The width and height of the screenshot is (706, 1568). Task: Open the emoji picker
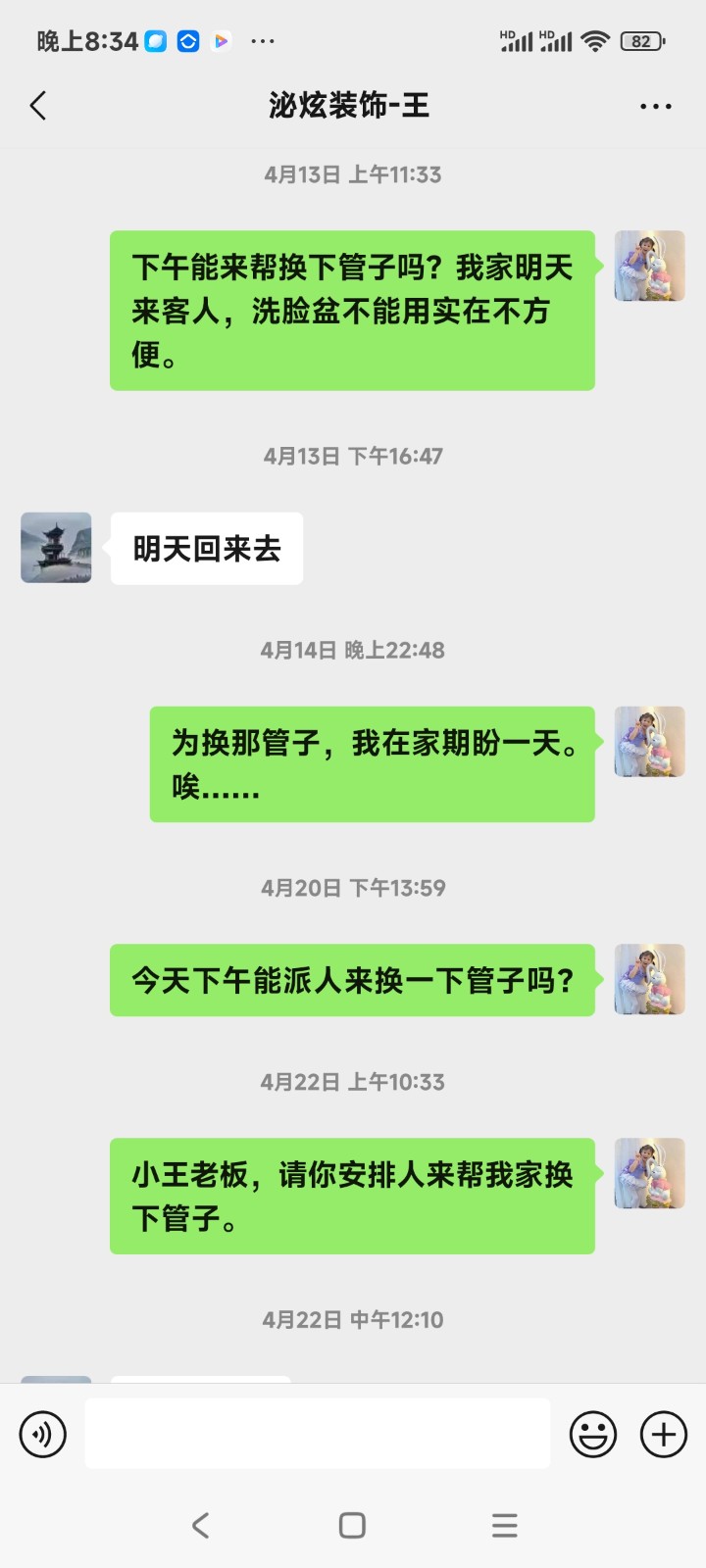tap(593, 1435)
